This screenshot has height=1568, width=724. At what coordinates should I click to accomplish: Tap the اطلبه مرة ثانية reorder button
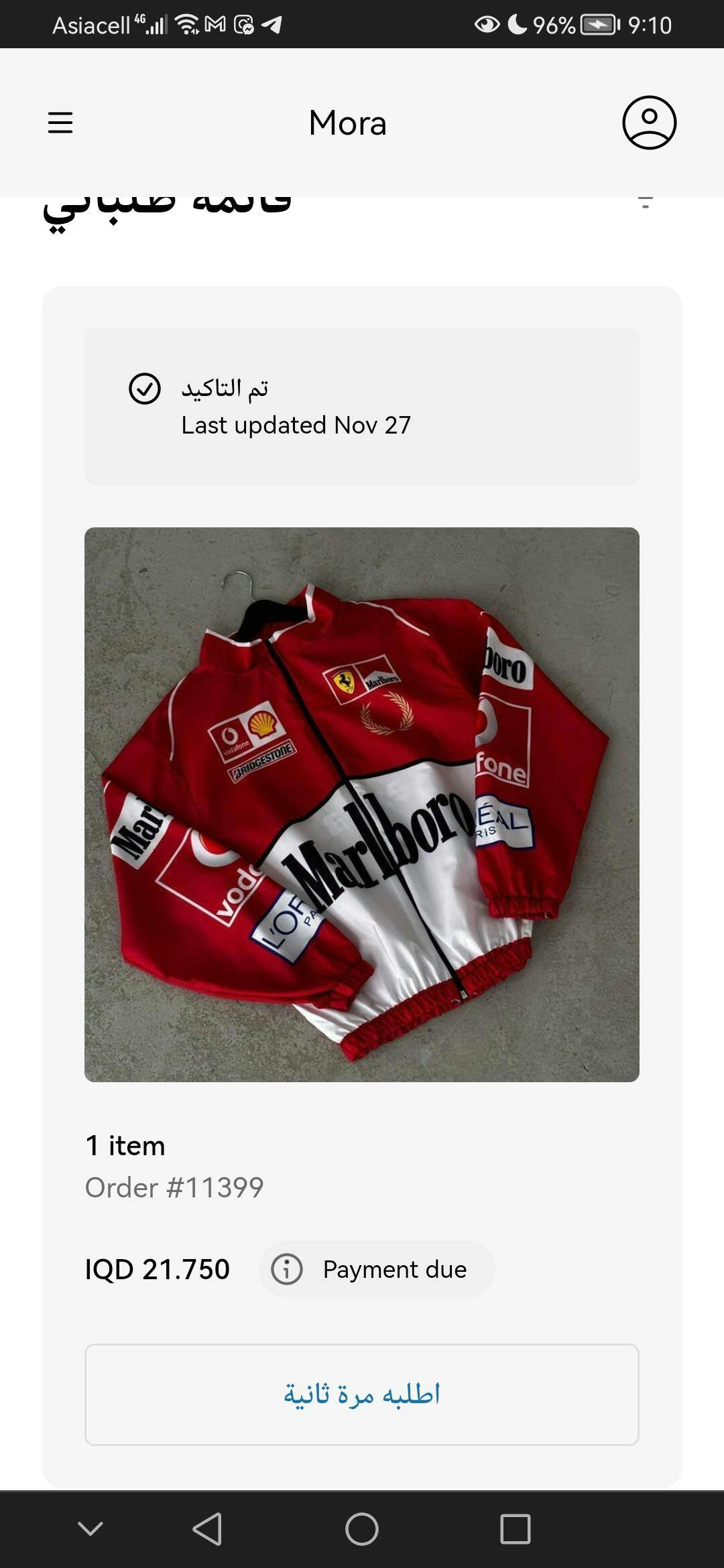click(362, 1394)
